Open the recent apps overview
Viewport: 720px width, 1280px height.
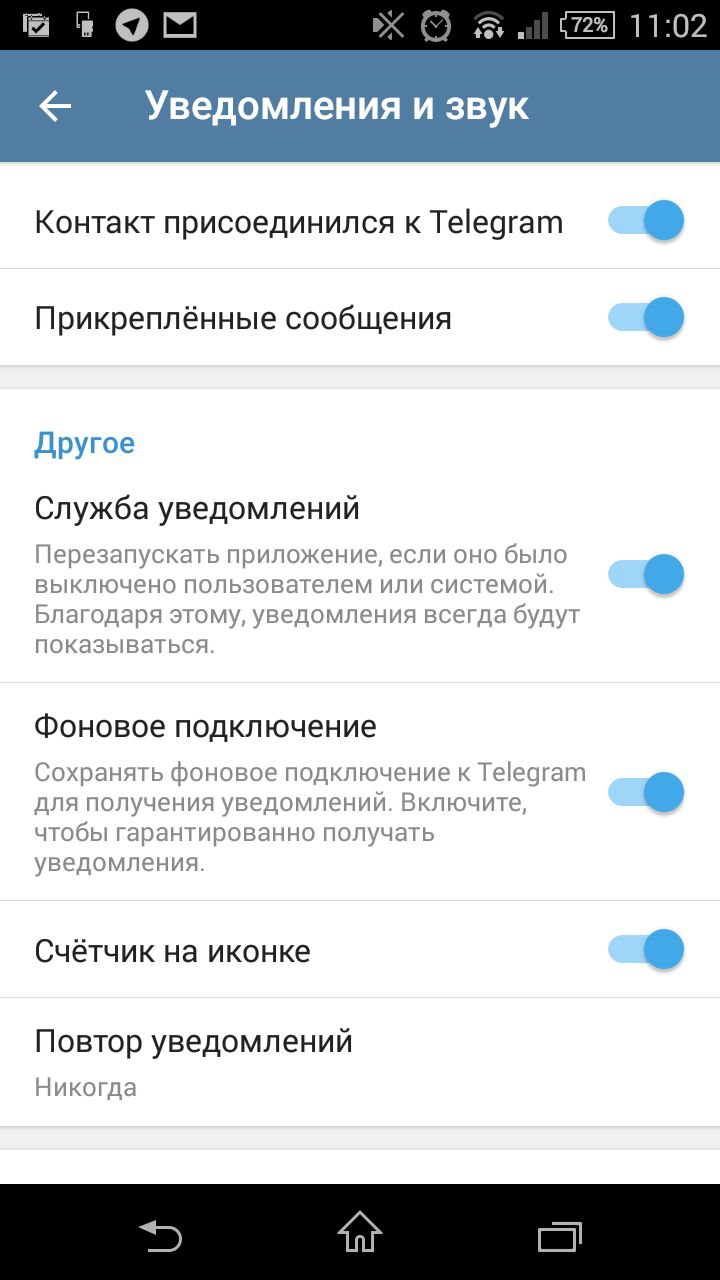click(x=559, y=1236)
